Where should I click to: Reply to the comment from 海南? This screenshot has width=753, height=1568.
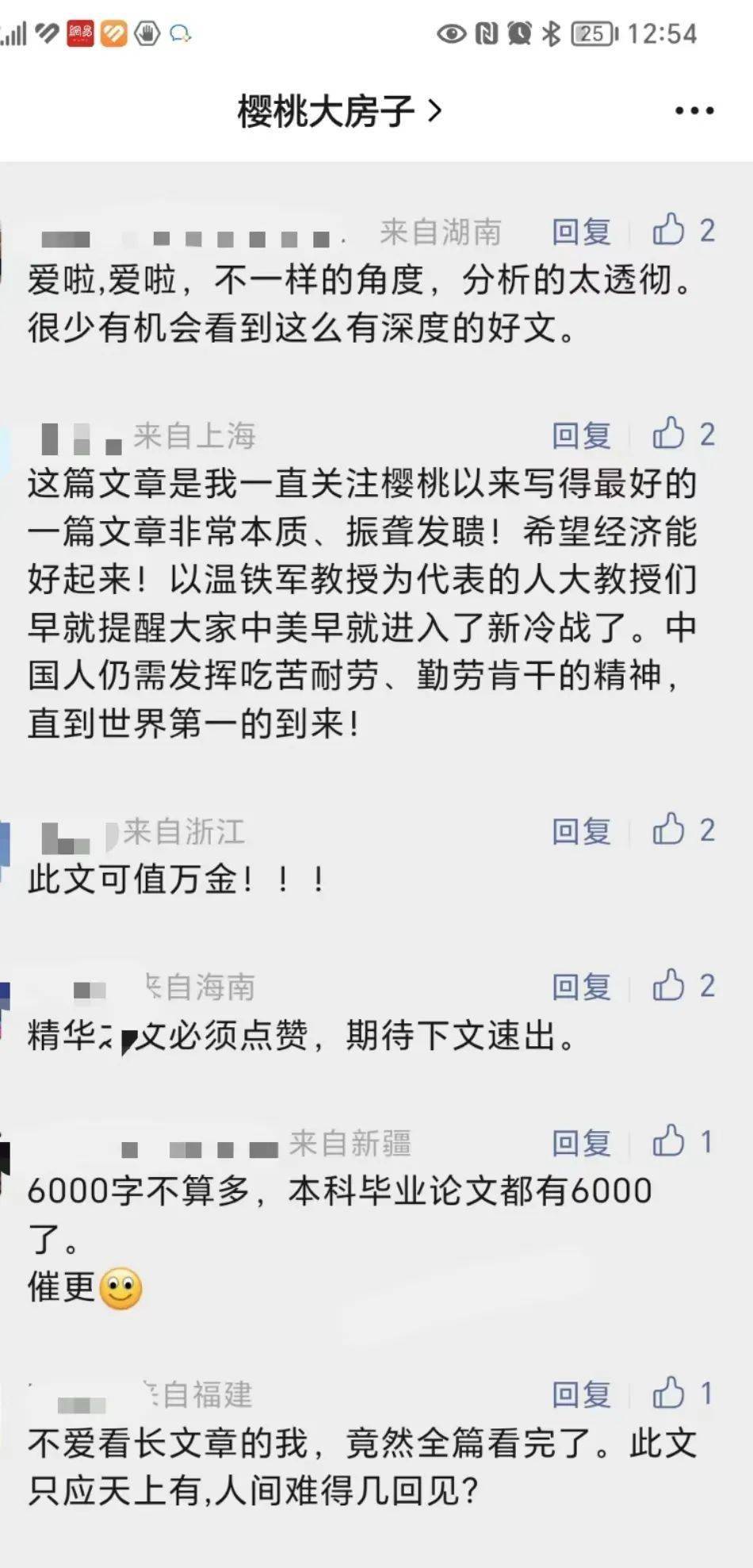(581, 987)
